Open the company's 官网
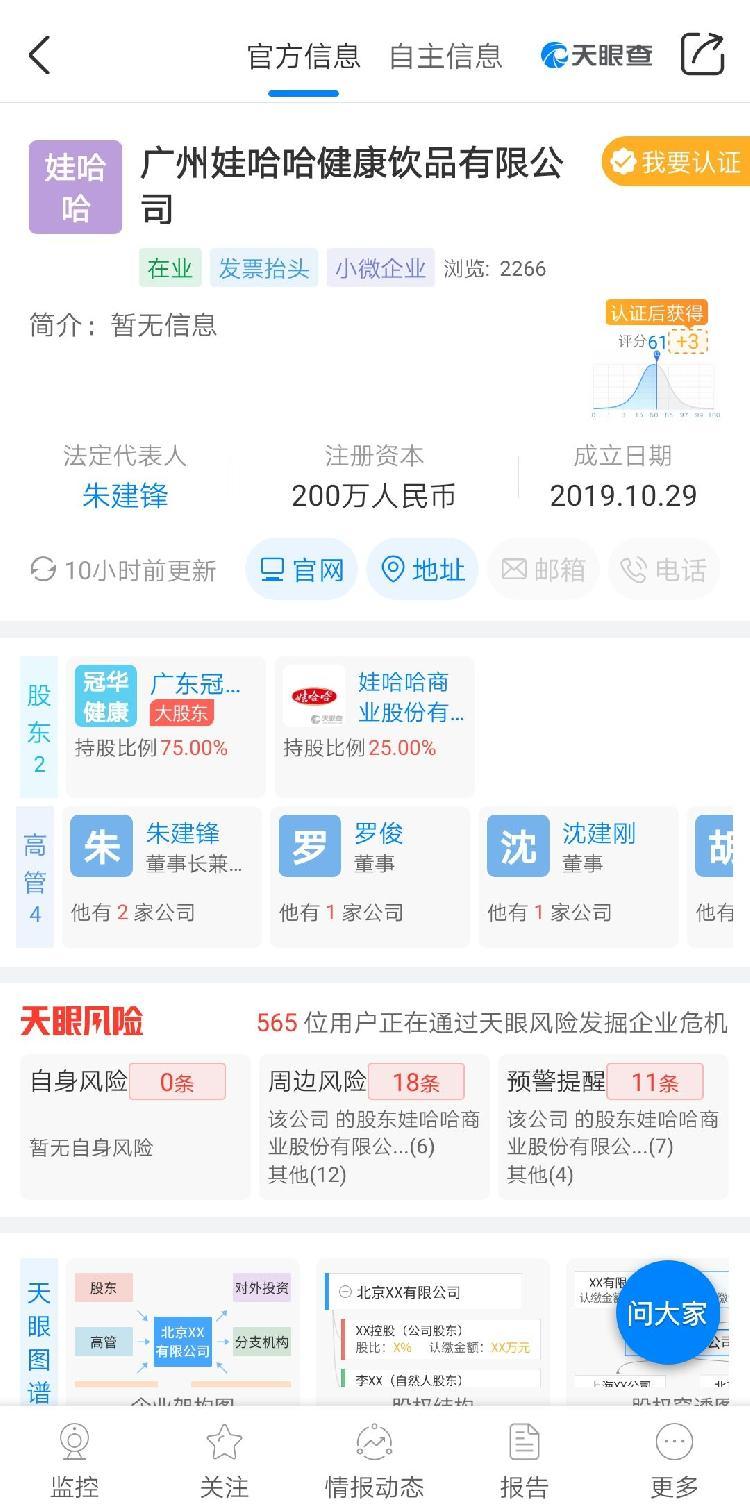 301,570
